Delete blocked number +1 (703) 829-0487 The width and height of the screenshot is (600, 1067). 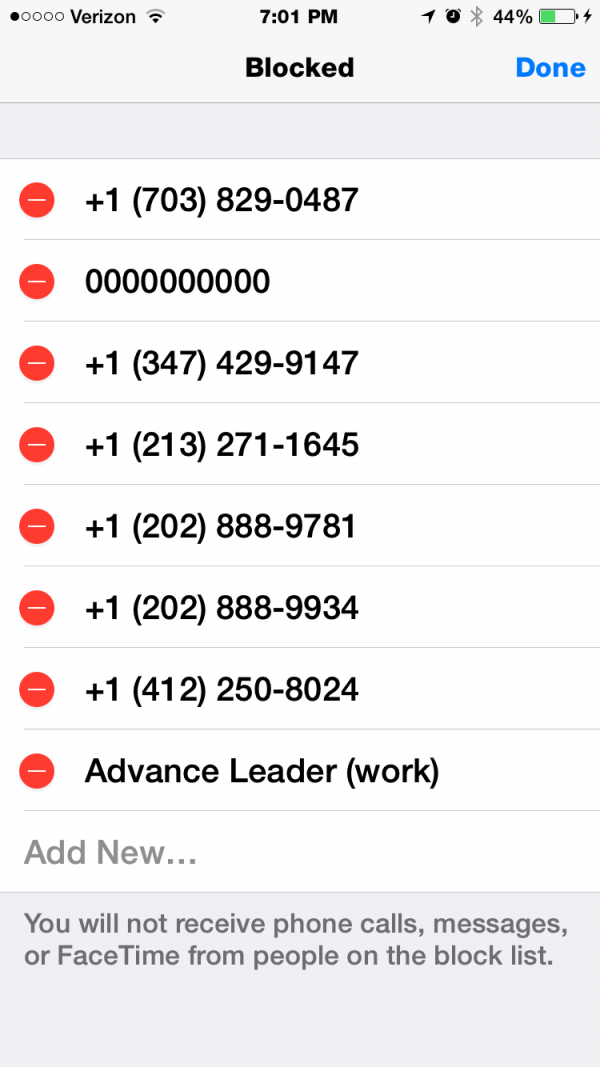(x=37, y=199)
